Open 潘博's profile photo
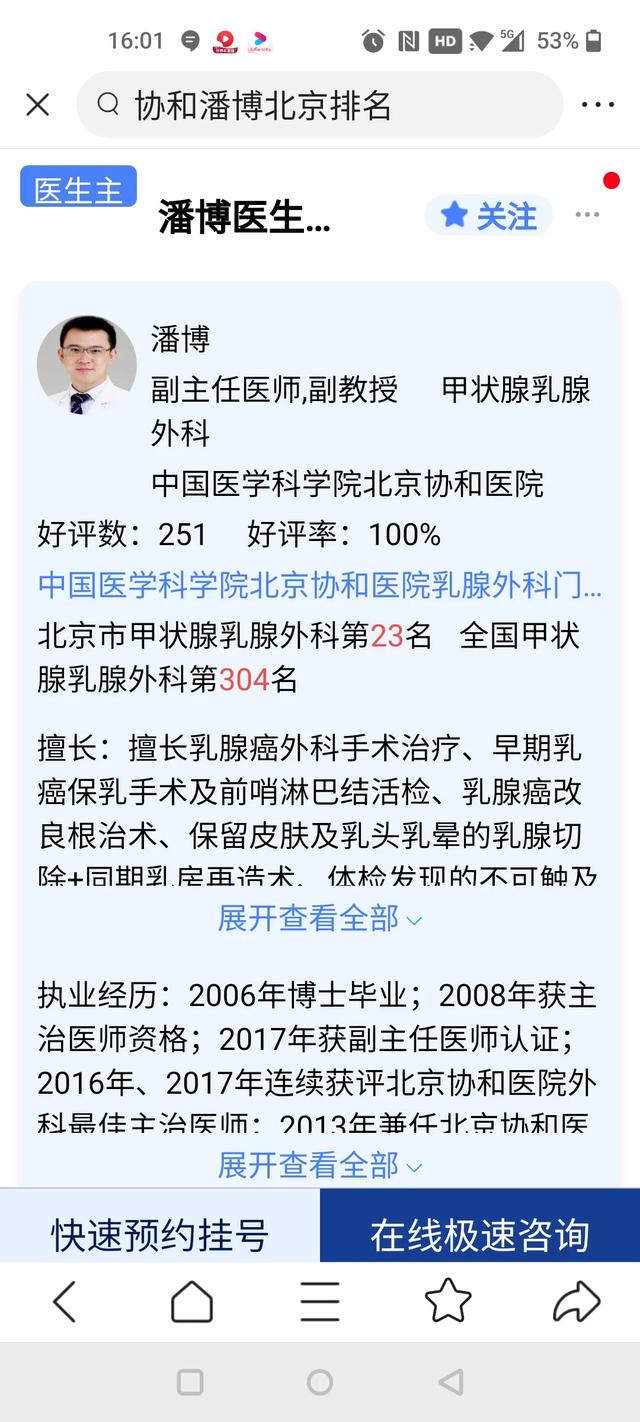Screen dimensions: 640x1422 point(87,365)
